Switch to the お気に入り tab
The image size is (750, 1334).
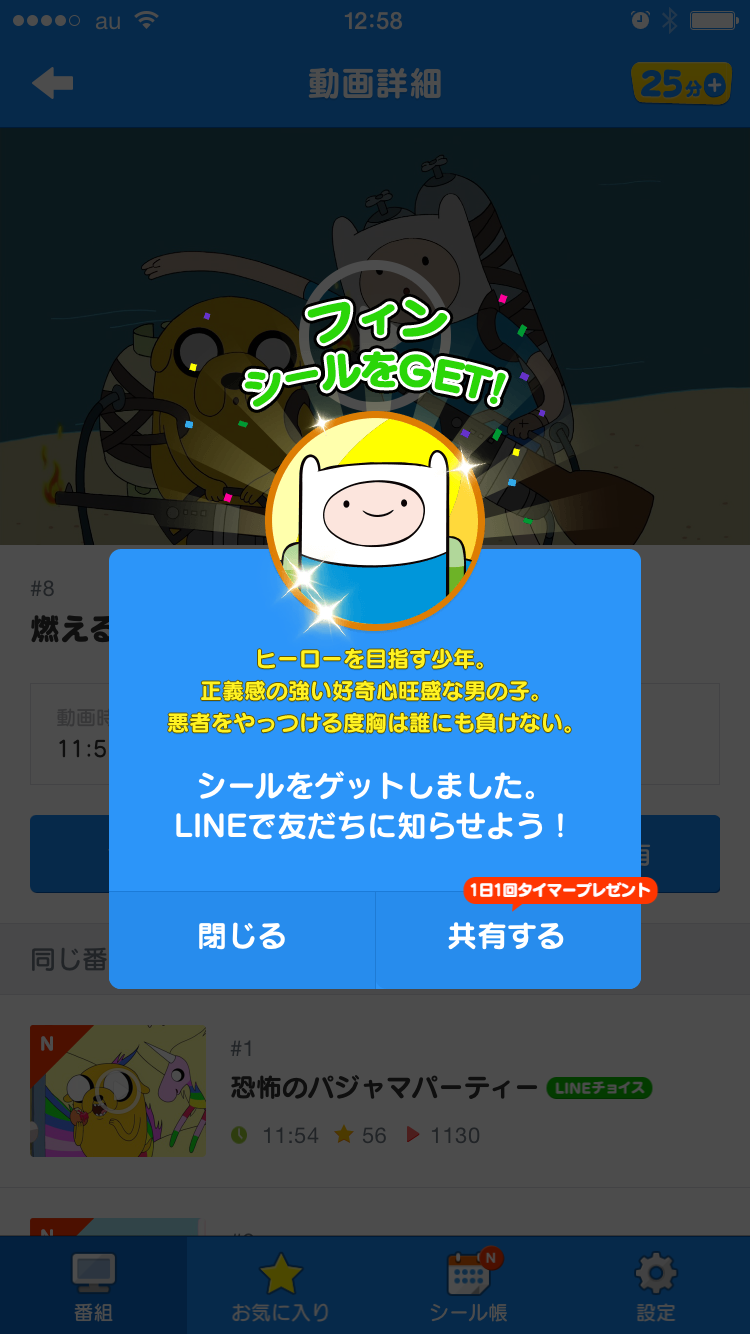tap(280, 1286)
